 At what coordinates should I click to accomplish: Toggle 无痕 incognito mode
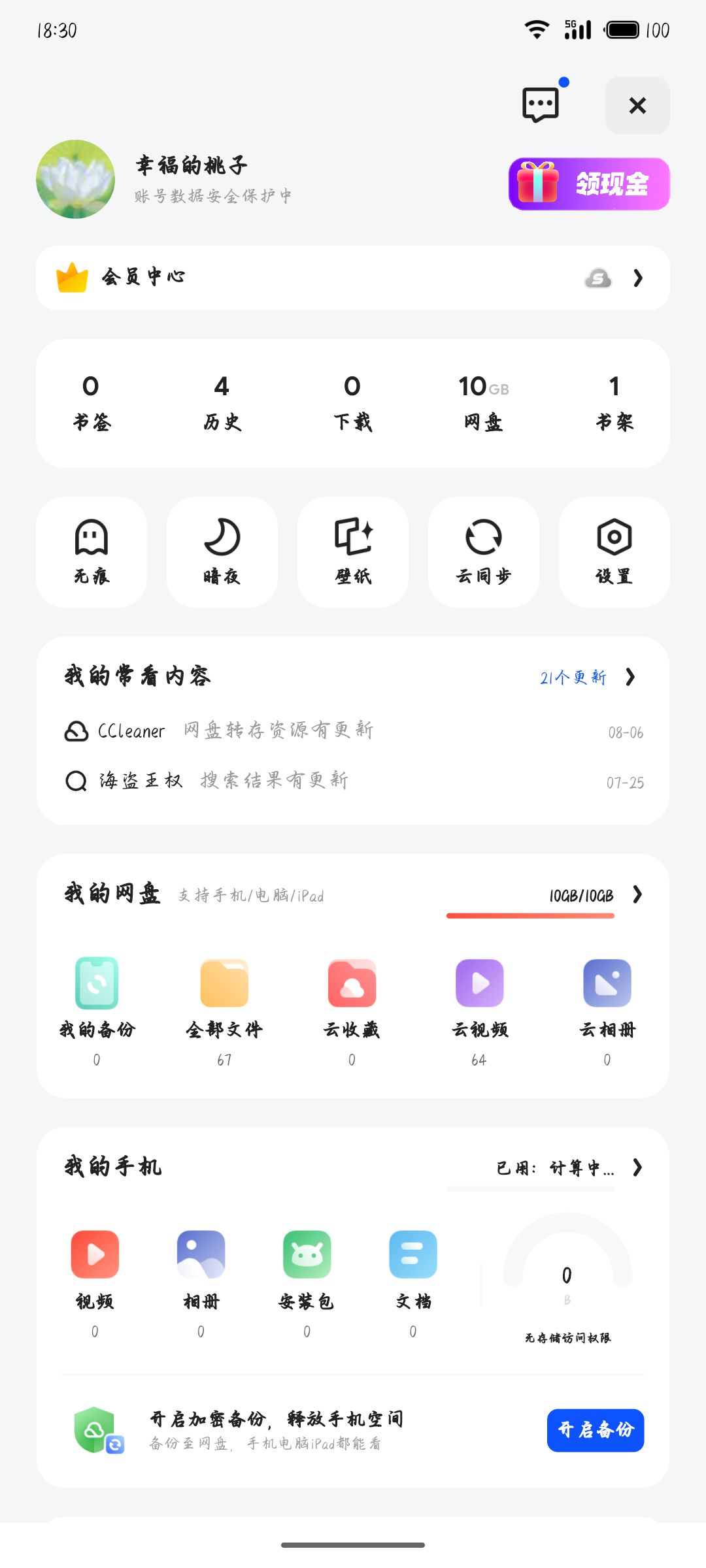91,551
